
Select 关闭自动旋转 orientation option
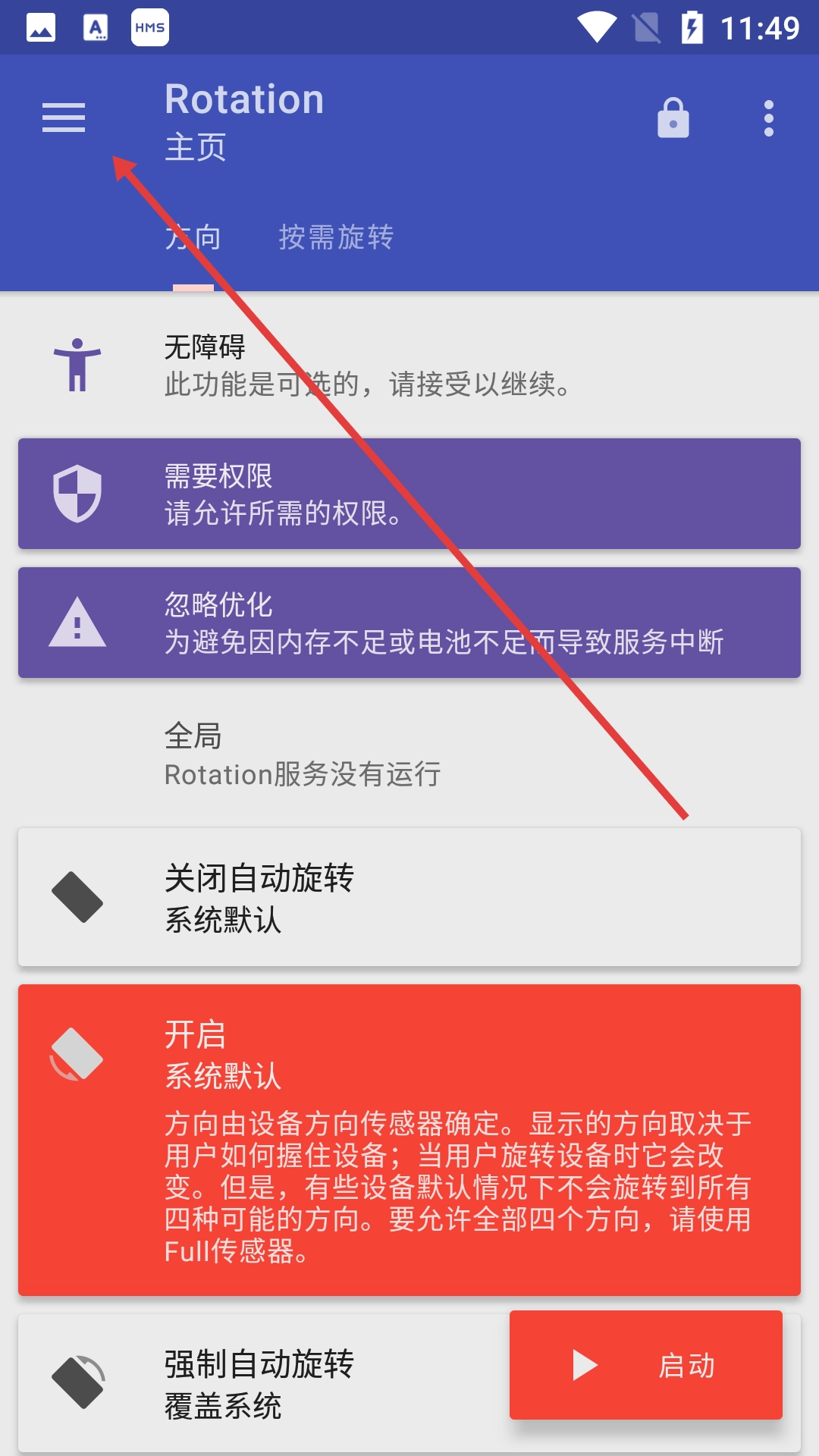409,897
